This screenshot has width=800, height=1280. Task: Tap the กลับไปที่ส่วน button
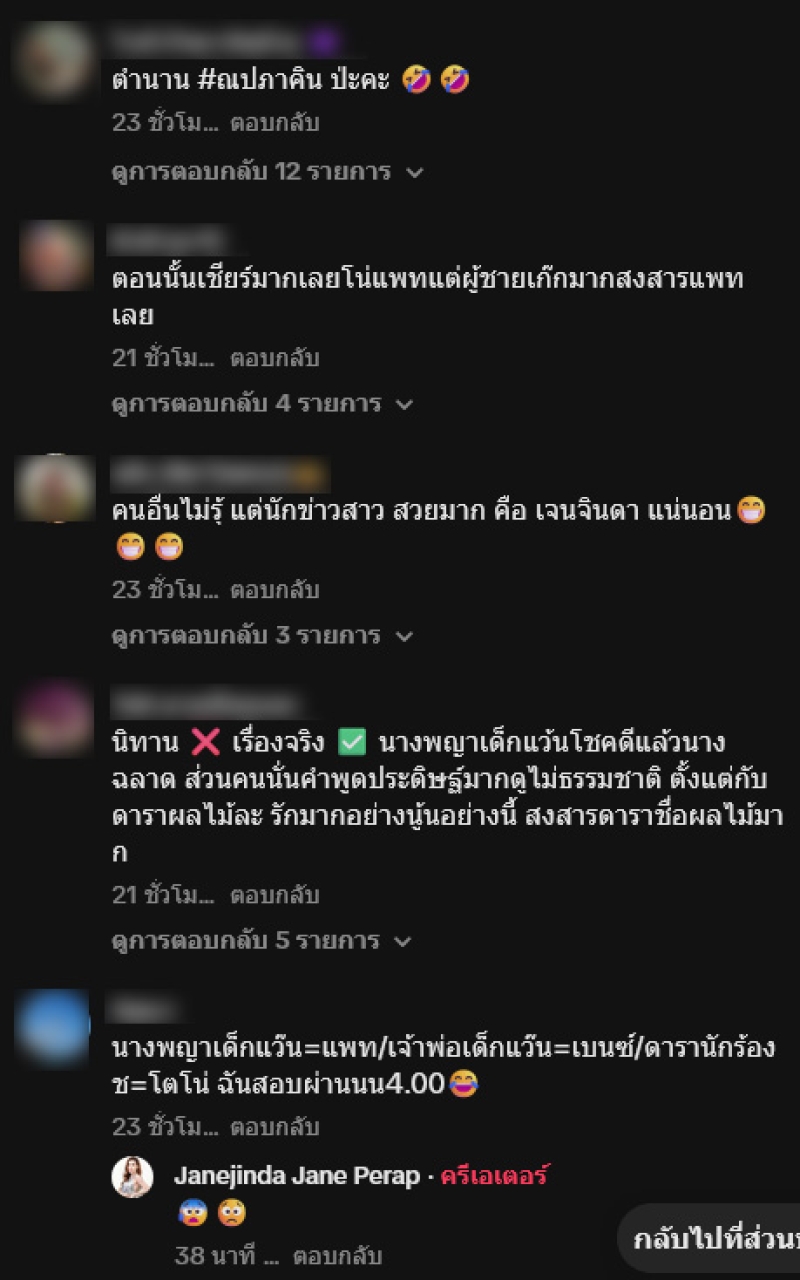[717, 1239]
